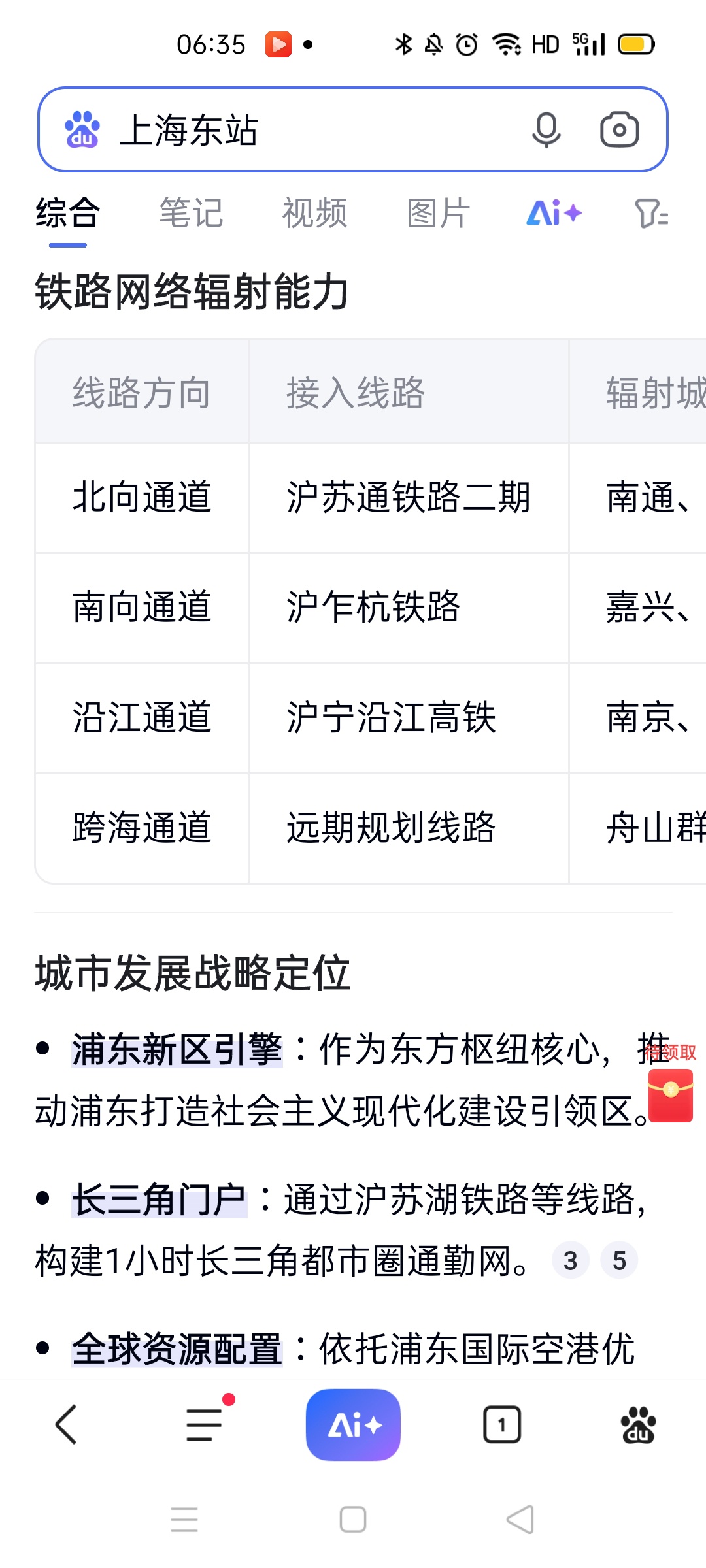Switch to the 视频 tab
Image resolution: width=706 pixels, height=1568 pixels.
314,213
